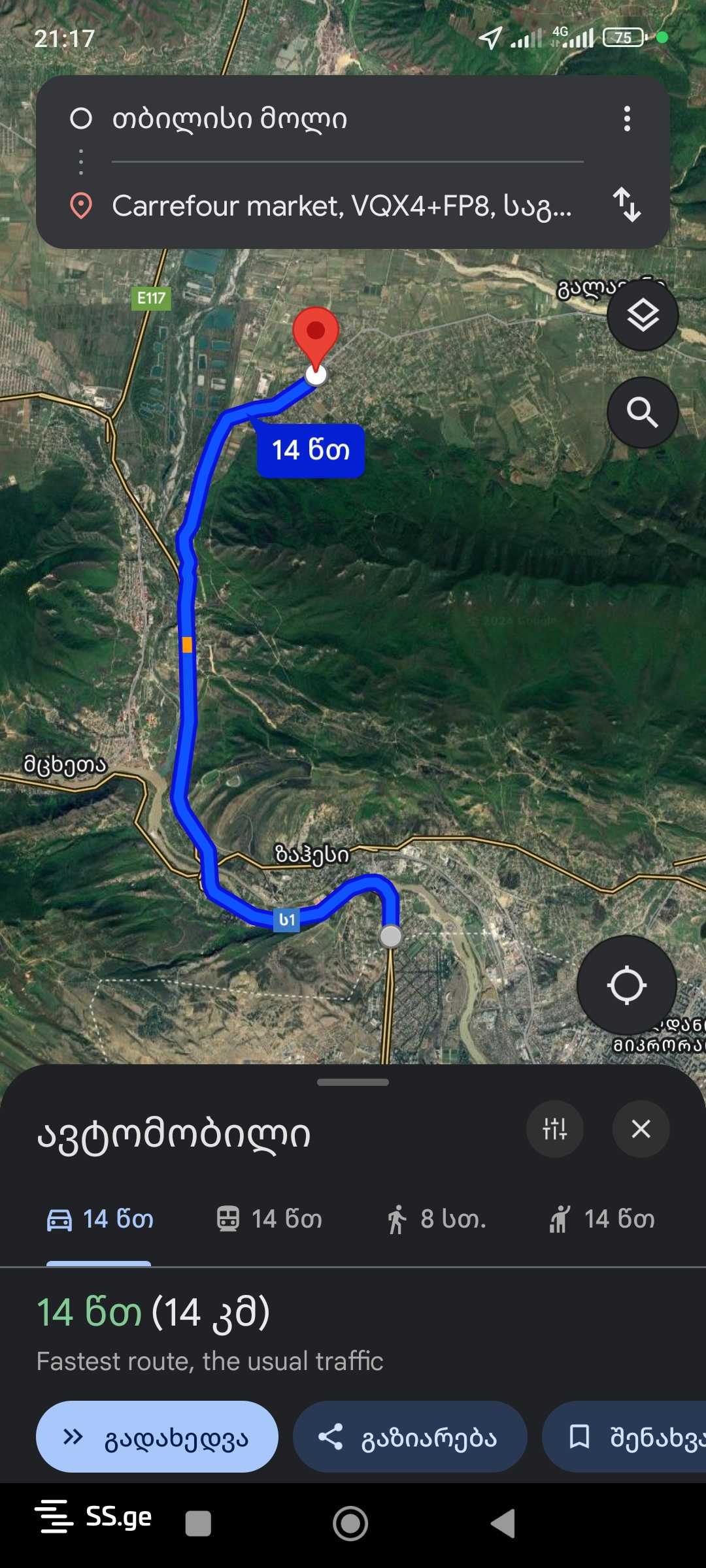Image resolution: width=706 pixels, height=1568 pixels.
Task: Switch to the ride-hailing tab
Action: coord(601,1219)
